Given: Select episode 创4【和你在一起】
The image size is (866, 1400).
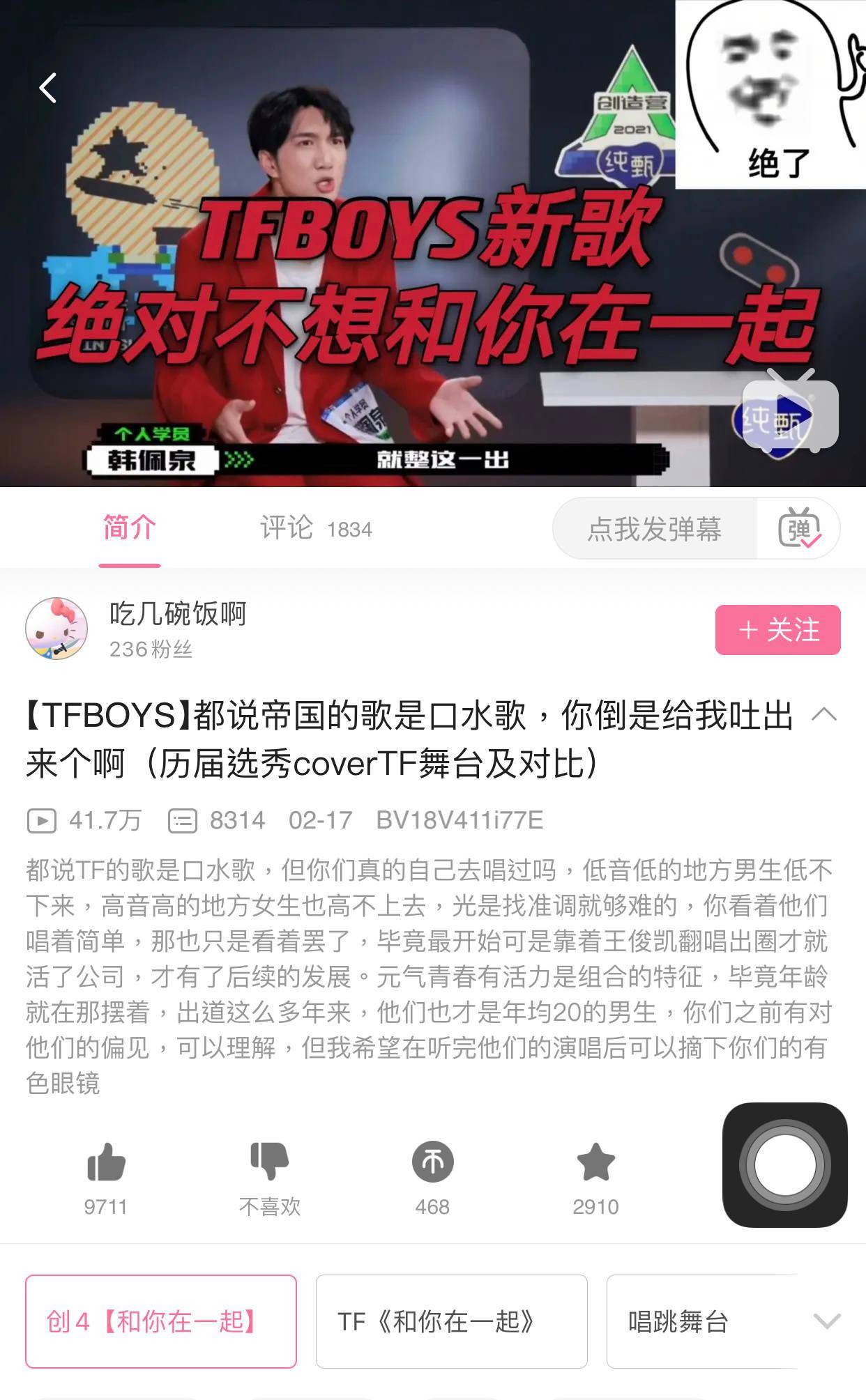Looking at the screenshot, I should click(x=161, y=1321).
